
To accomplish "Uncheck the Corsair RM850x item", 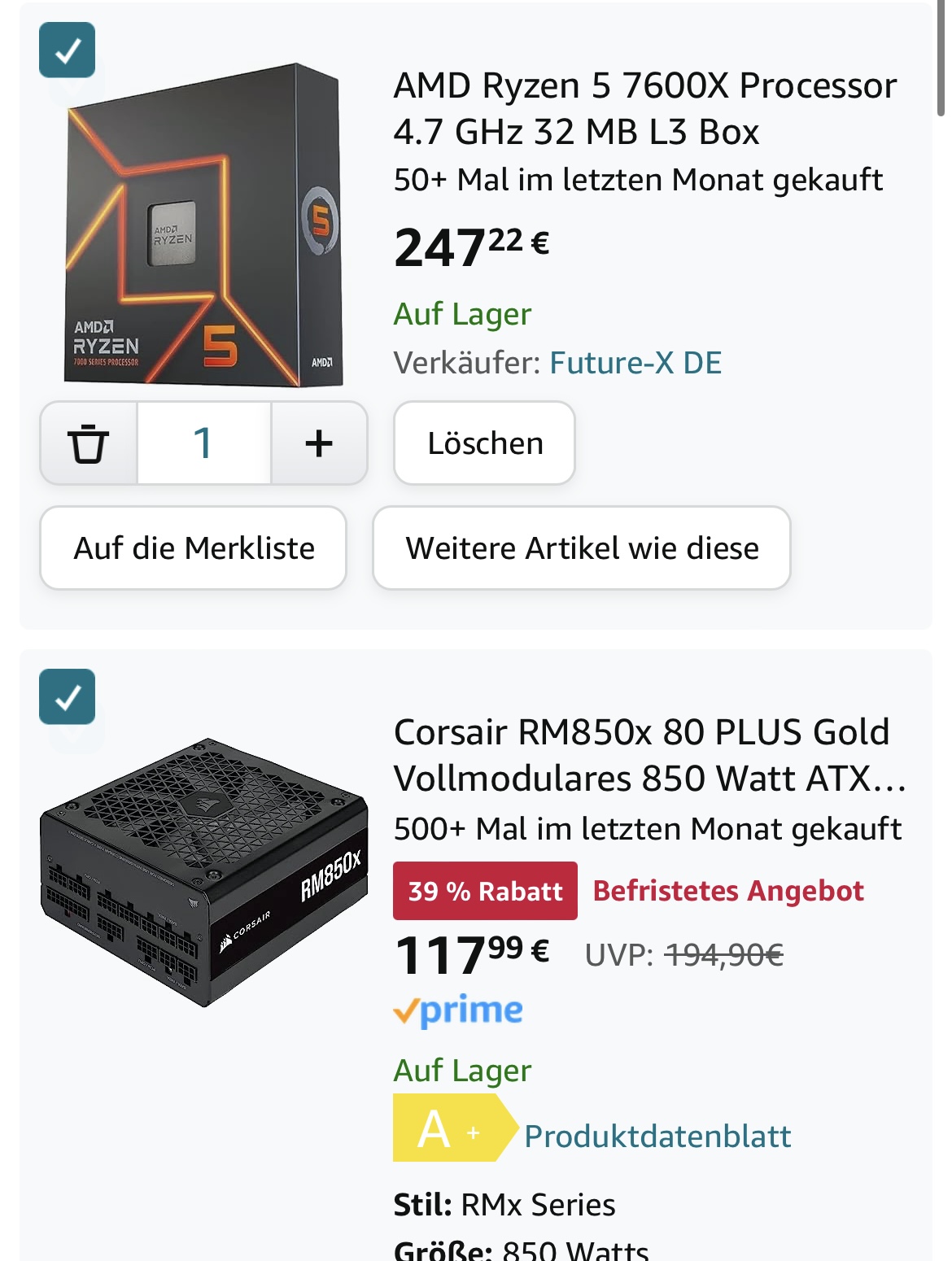I will click(x=68, y=696).
